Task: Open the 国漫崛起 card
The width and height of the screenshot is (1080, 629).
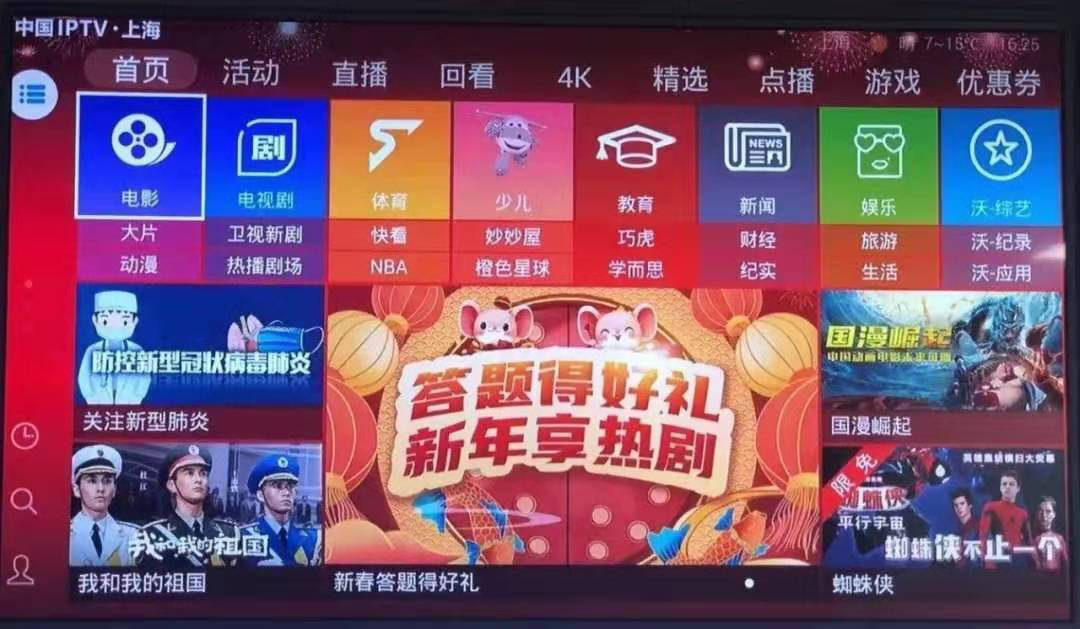Action: click(x=942, y=365)
